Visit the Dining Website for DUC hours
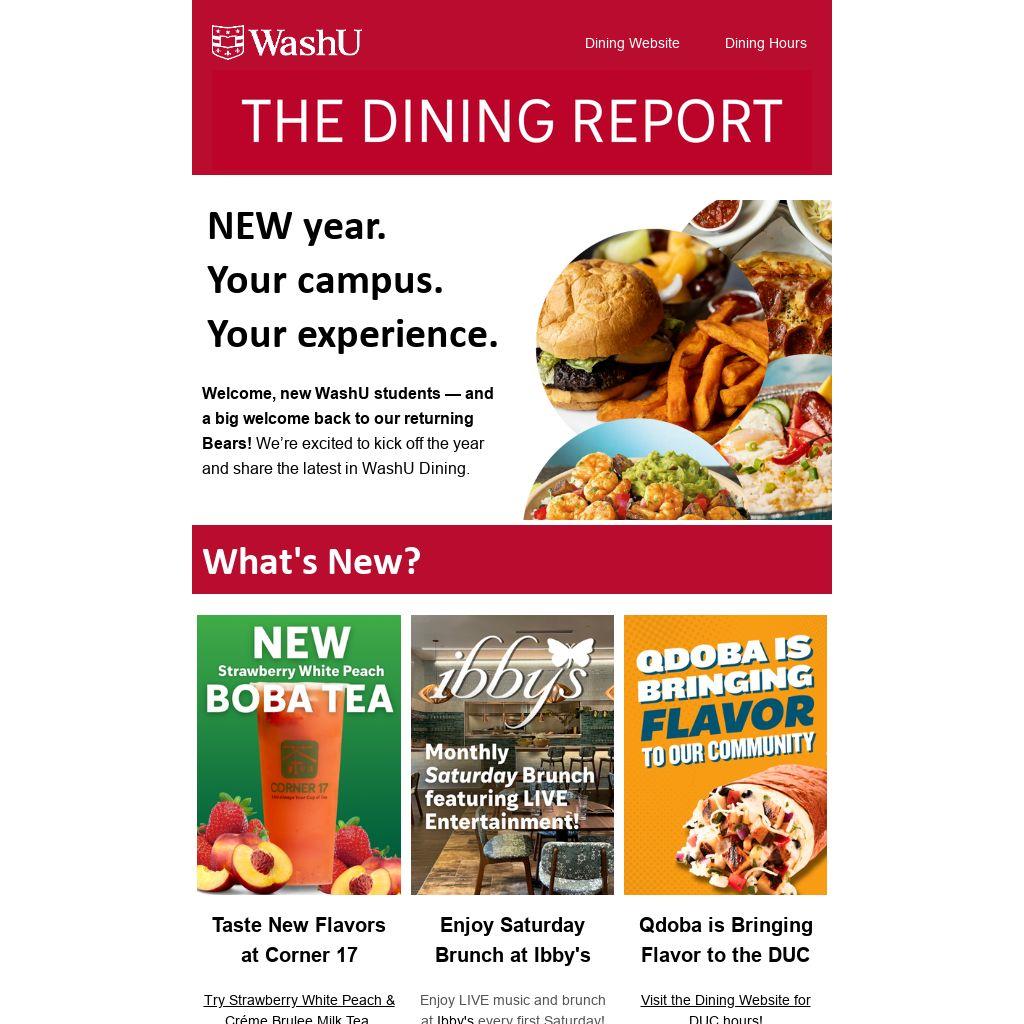1024x1024 pixels. (725, 1001)
